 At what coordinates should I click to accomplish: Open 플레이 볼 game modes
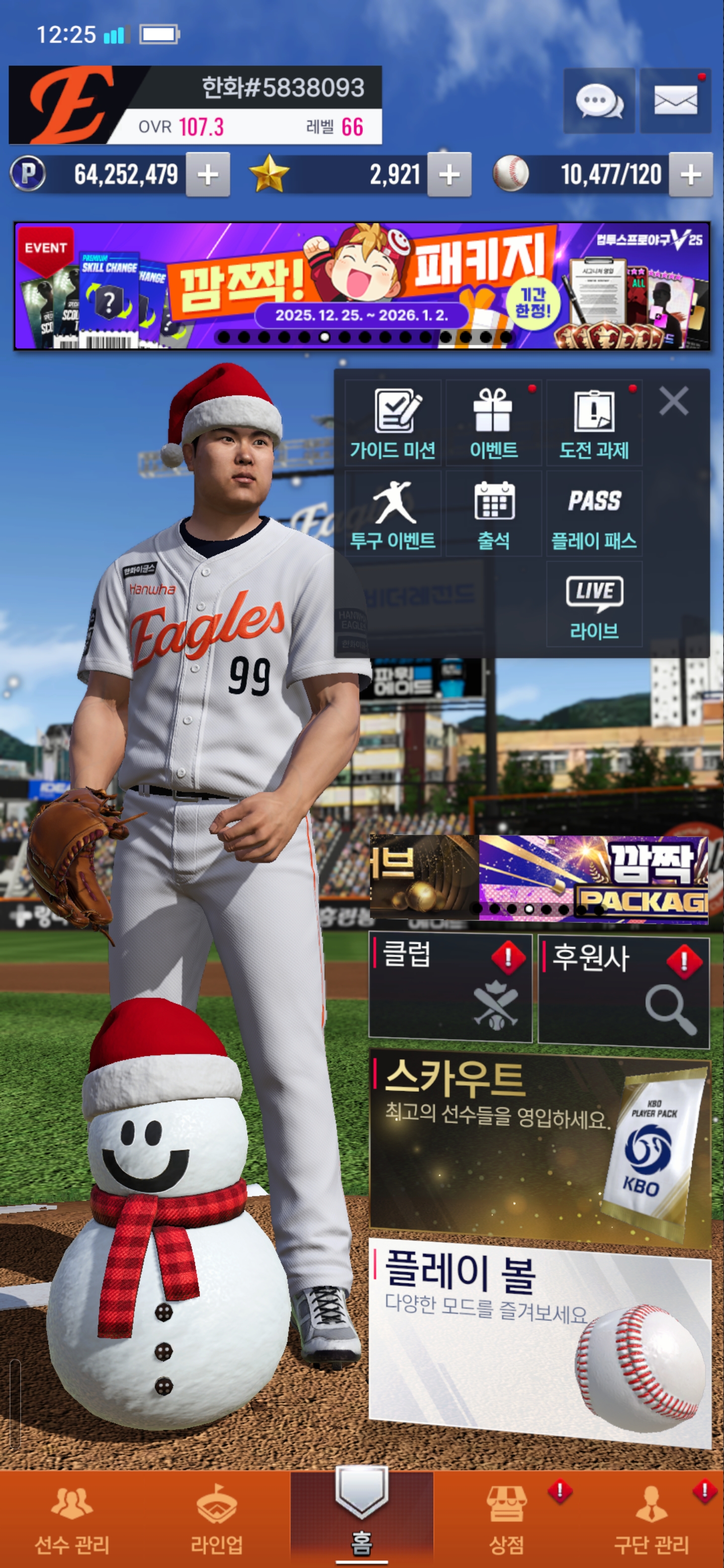539,1339
